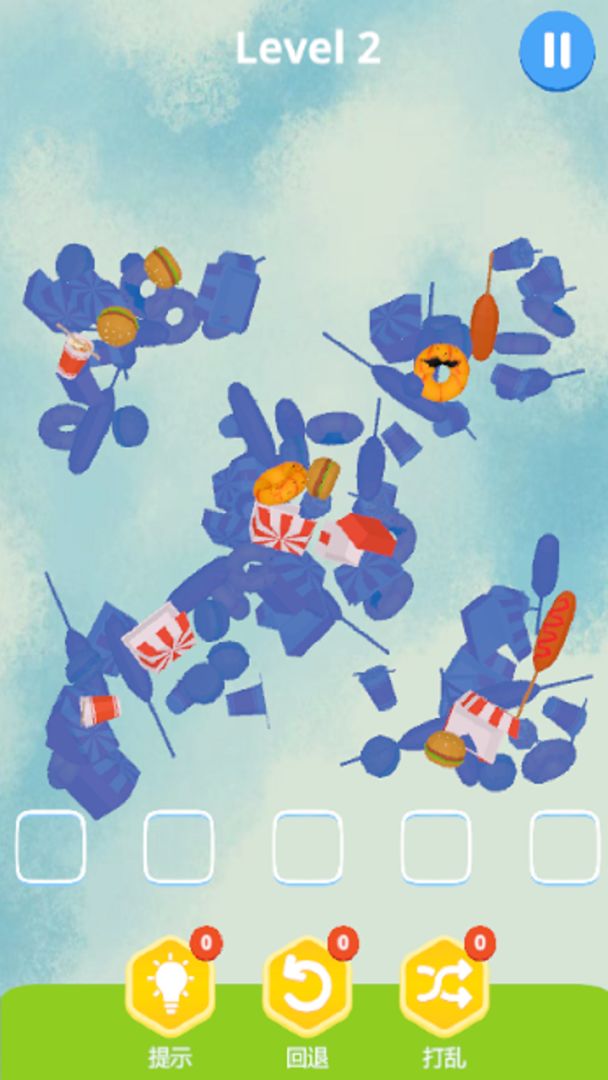Pause the game
Viewport: 608px width, 1080px height.
point(557,51)
